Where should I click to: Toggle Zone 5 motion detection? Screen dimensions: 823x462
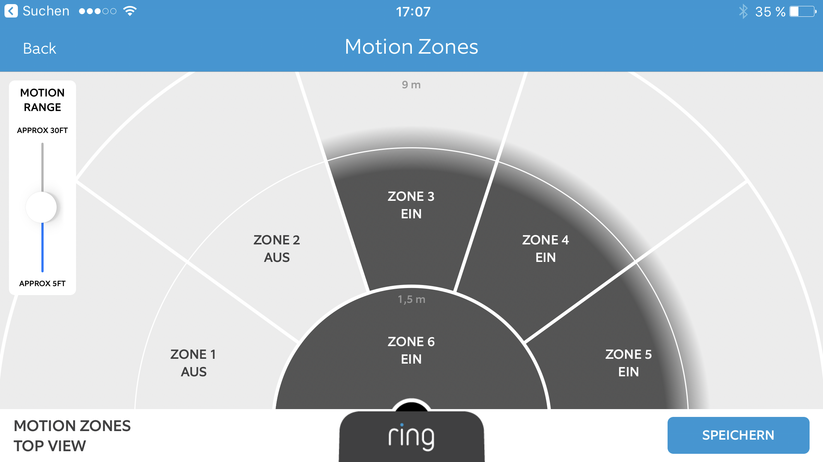click(x=627, y=362)
